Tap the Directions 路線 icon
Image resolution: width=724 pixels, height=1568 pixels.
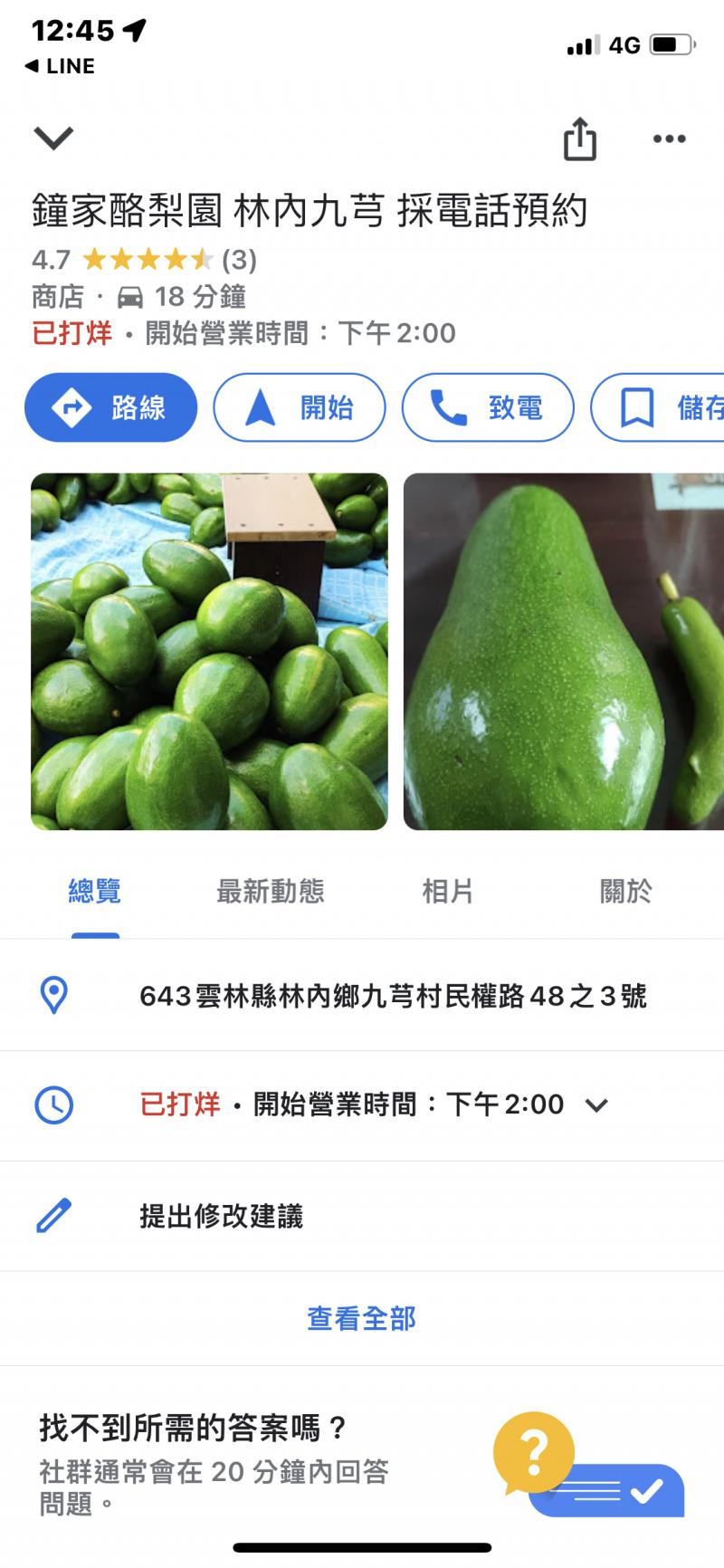pos(72,408)
